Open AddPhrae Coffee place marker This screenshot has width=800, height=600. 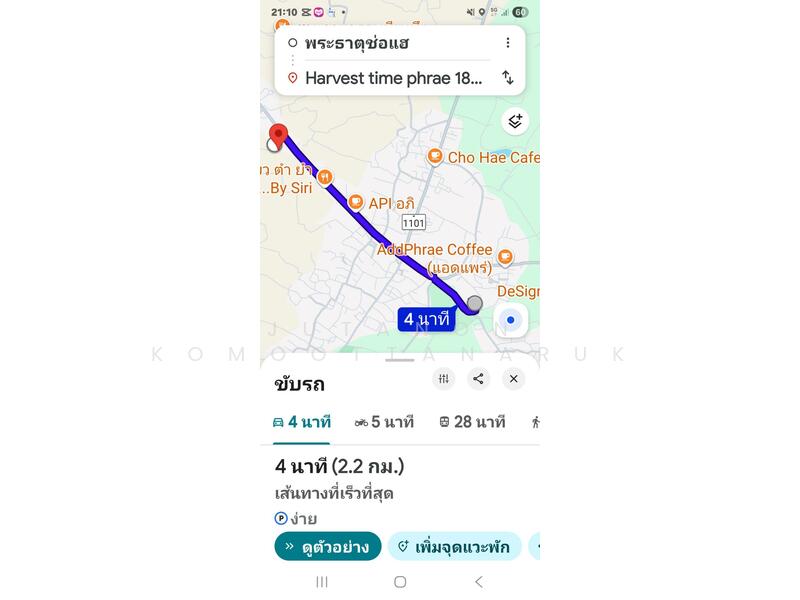[x=505, y=257]
